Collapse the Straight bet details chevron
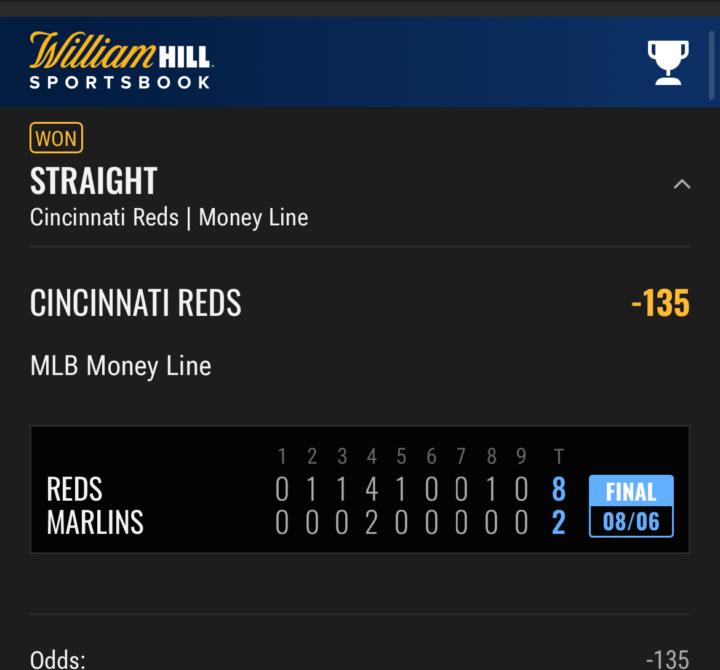 [682, 184]
